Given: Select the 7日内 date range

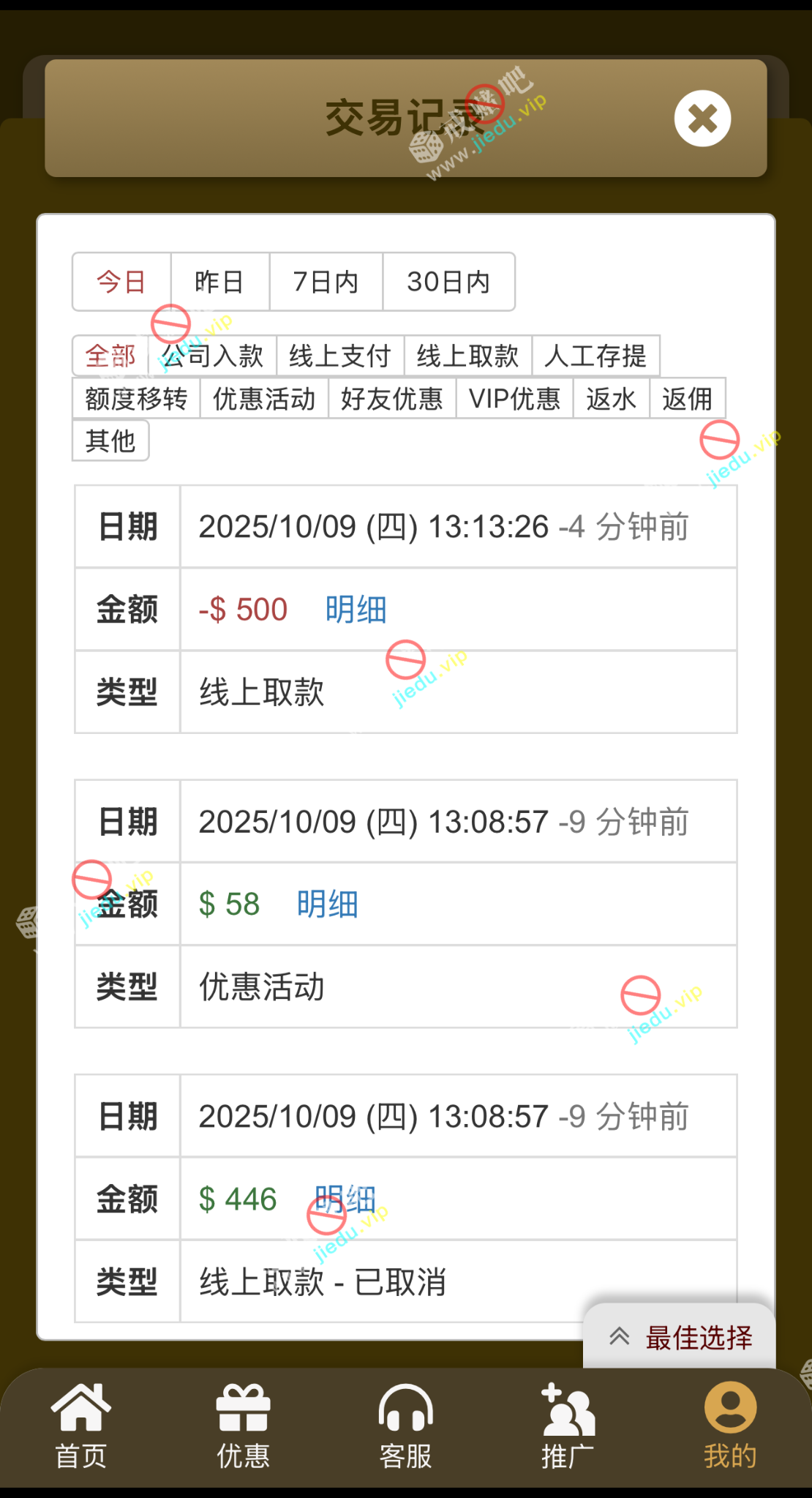Looking at the screenshot, I should 326,282.
